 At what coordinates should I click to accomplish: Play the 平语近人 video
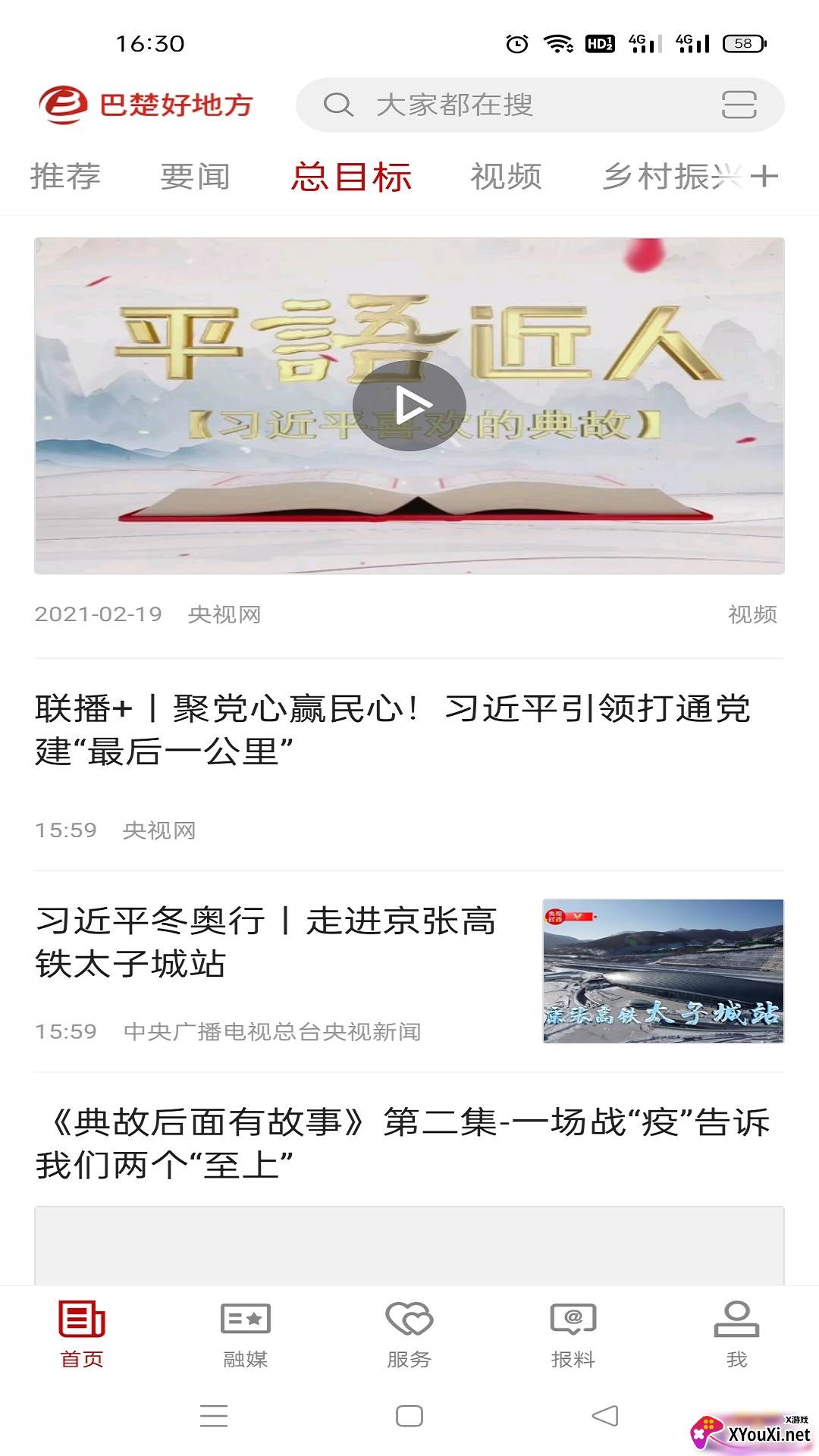409,406
